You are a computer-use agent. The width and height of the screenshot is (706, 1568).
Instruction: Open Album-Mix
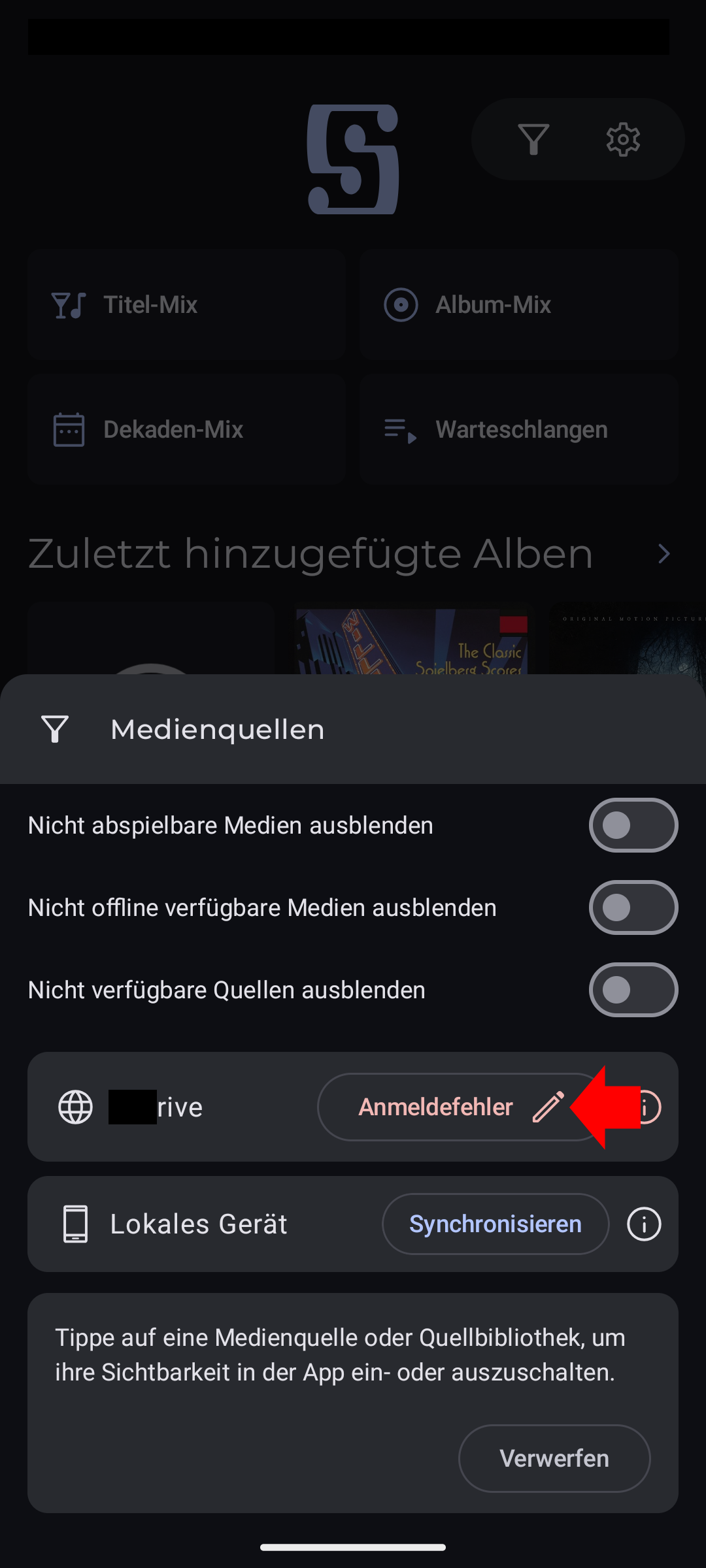(518, 304)
